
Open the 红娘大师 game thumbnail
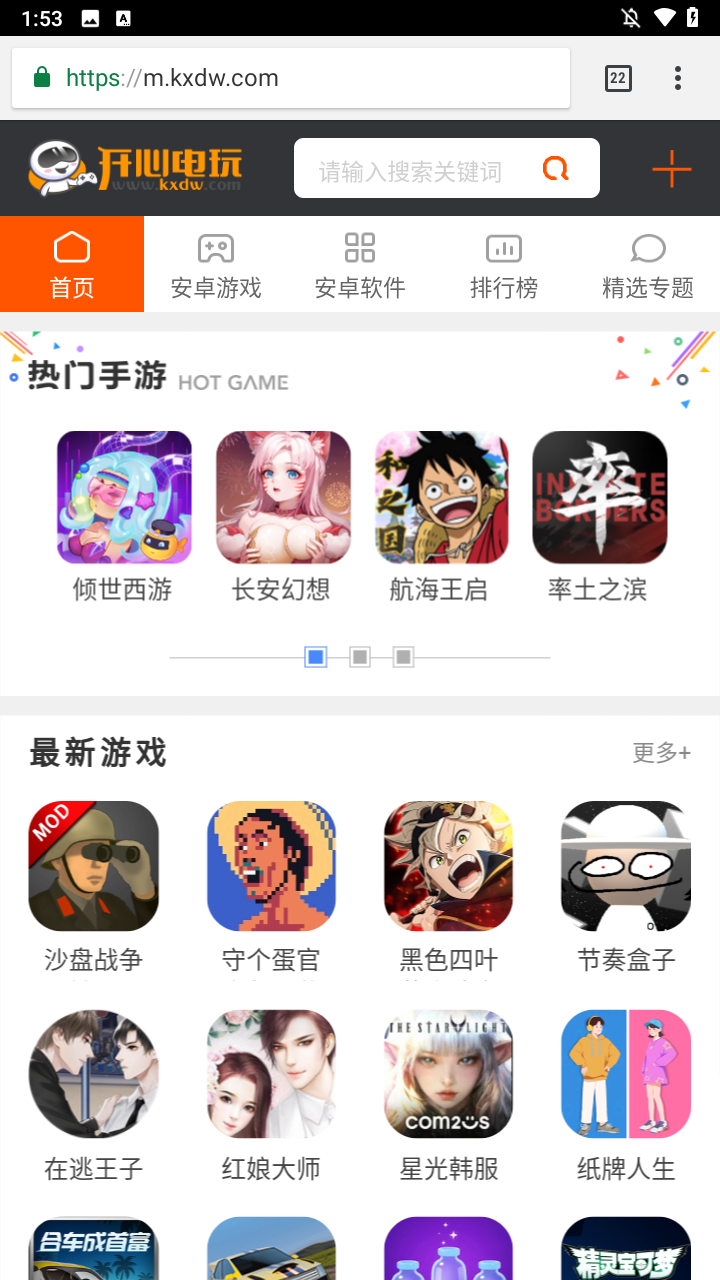pos(271,1074)
